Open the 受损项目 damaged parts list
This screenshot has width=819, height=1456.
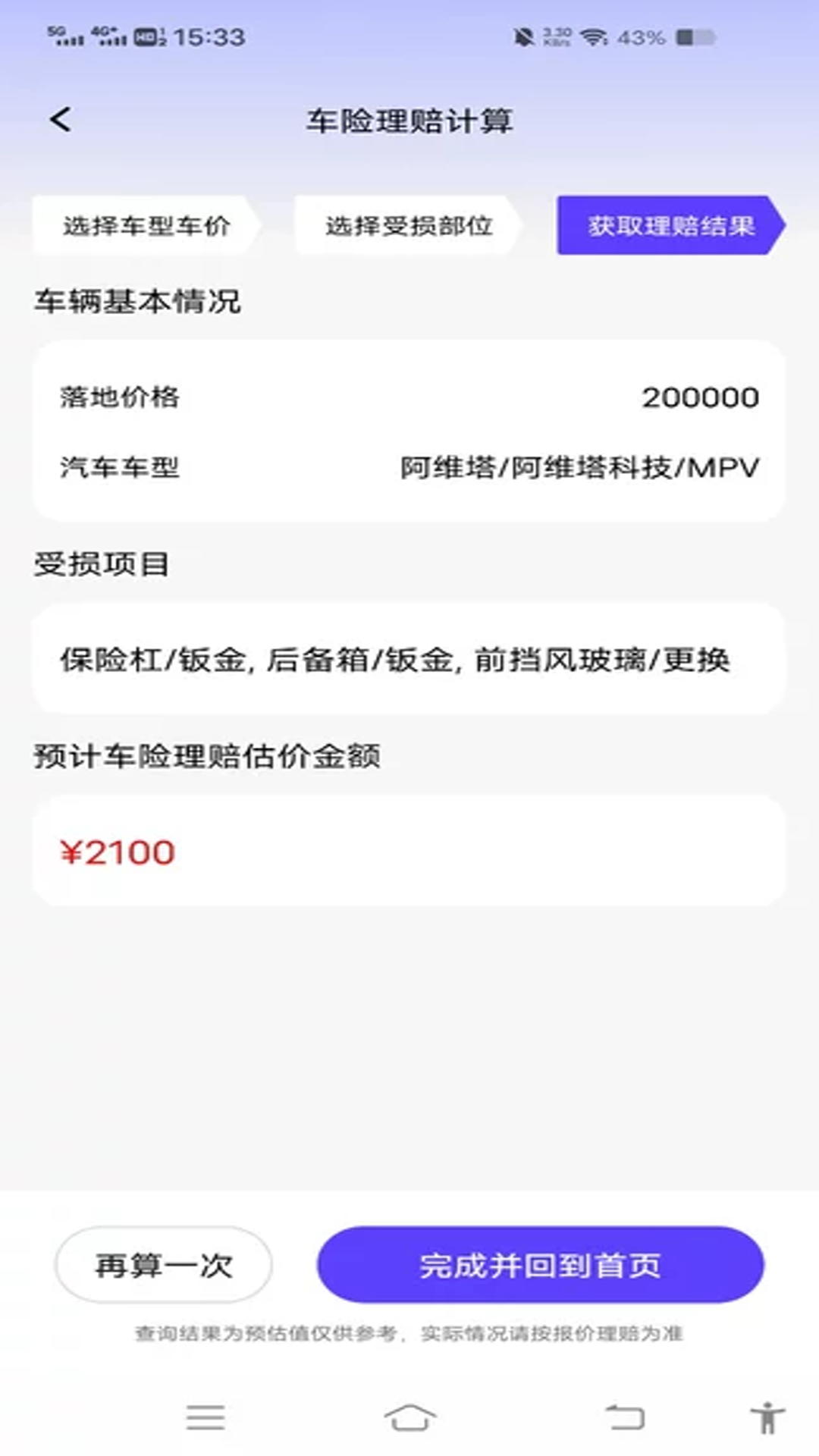point(409,661)
